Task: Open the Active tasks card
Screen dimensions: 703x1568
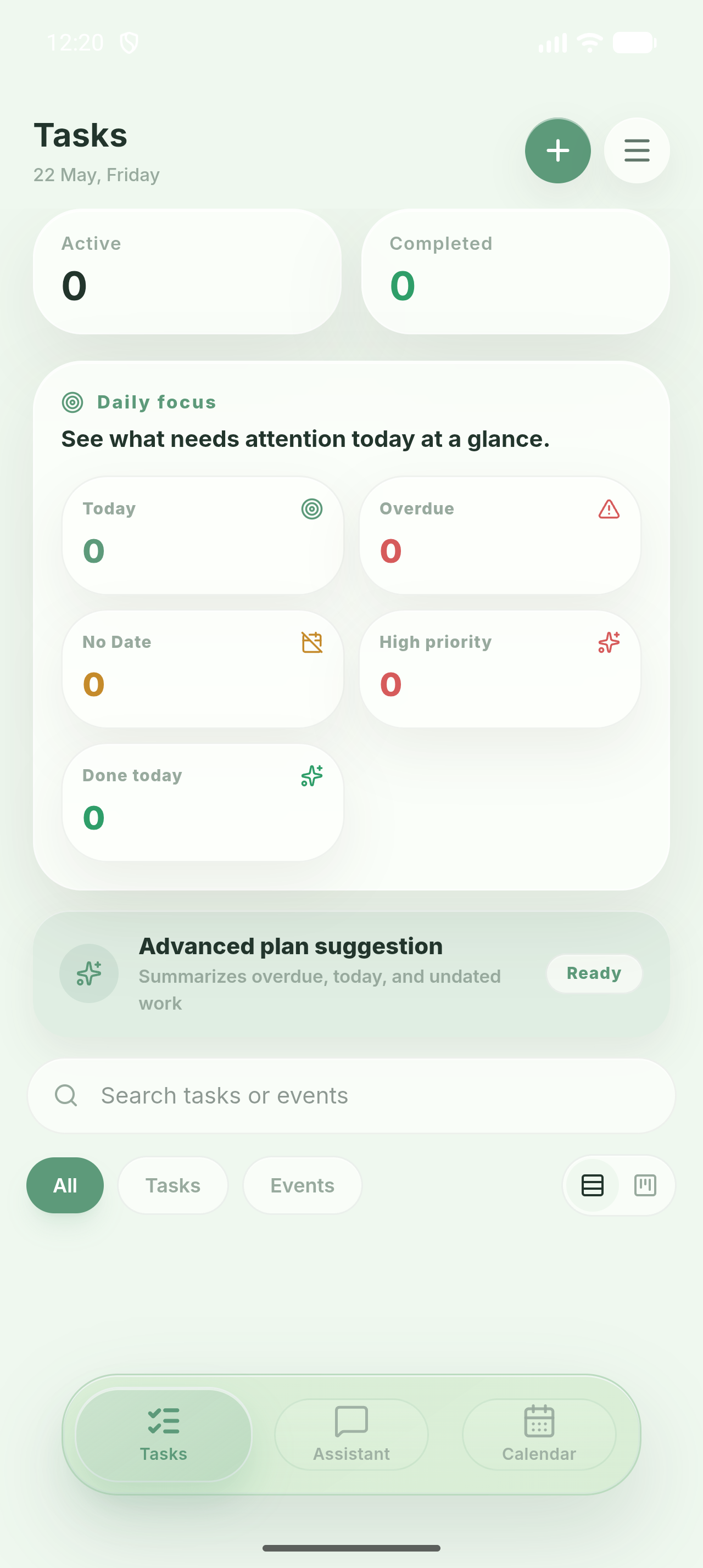Action: tap(187, 271)
